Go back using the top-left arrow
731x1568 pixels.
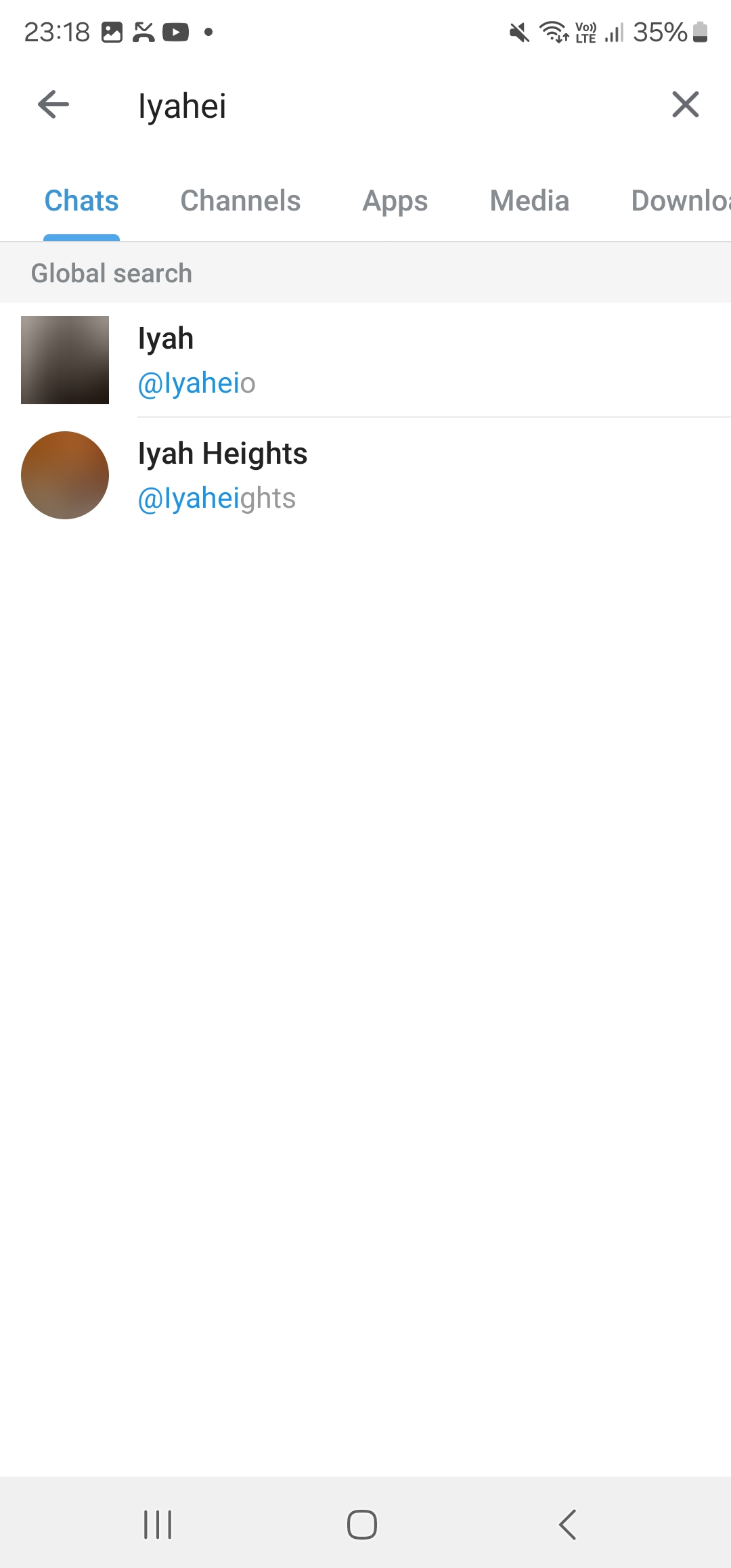(x=53, y=105)
